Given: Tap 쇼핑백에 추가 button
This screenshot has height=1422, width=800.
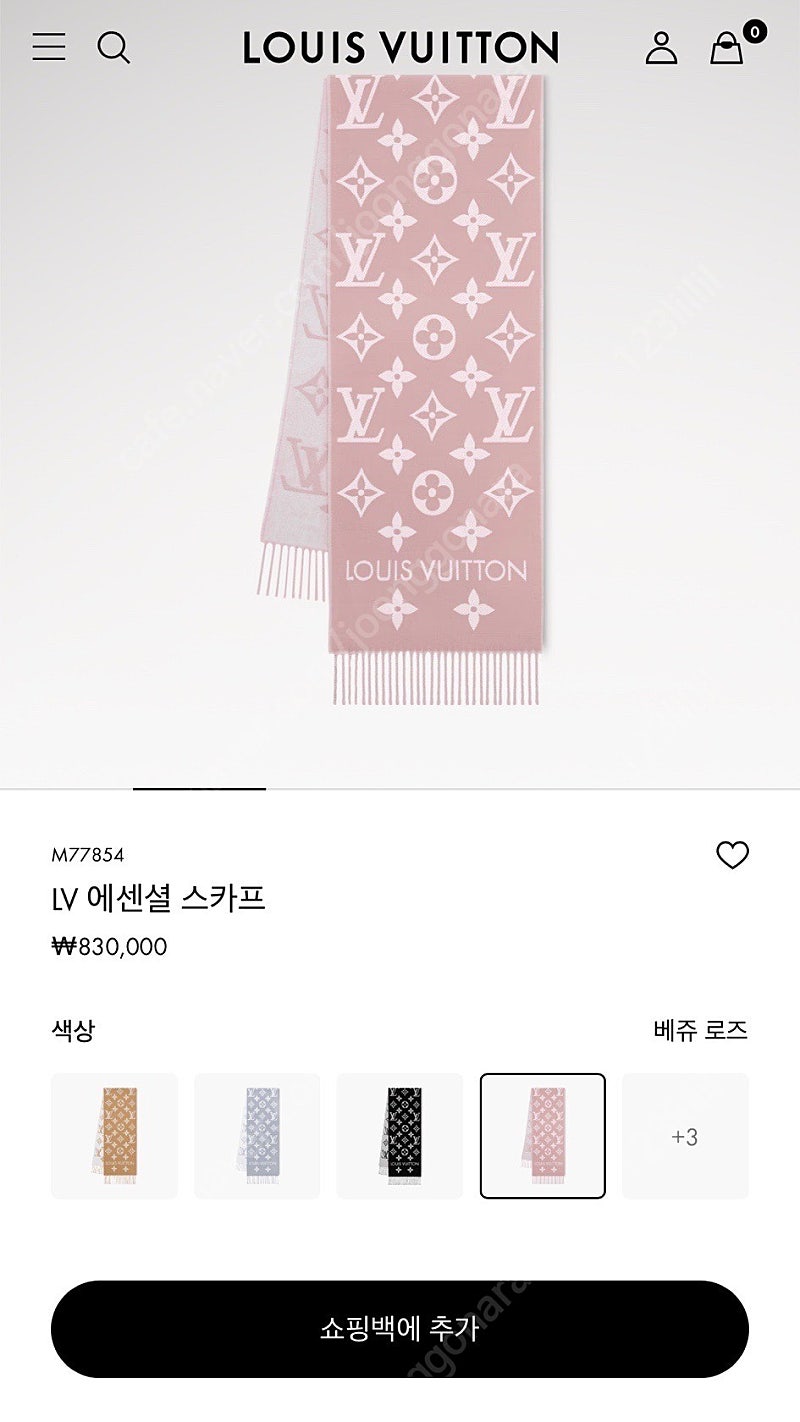Looking at the screenshot, I should 400,1329.
